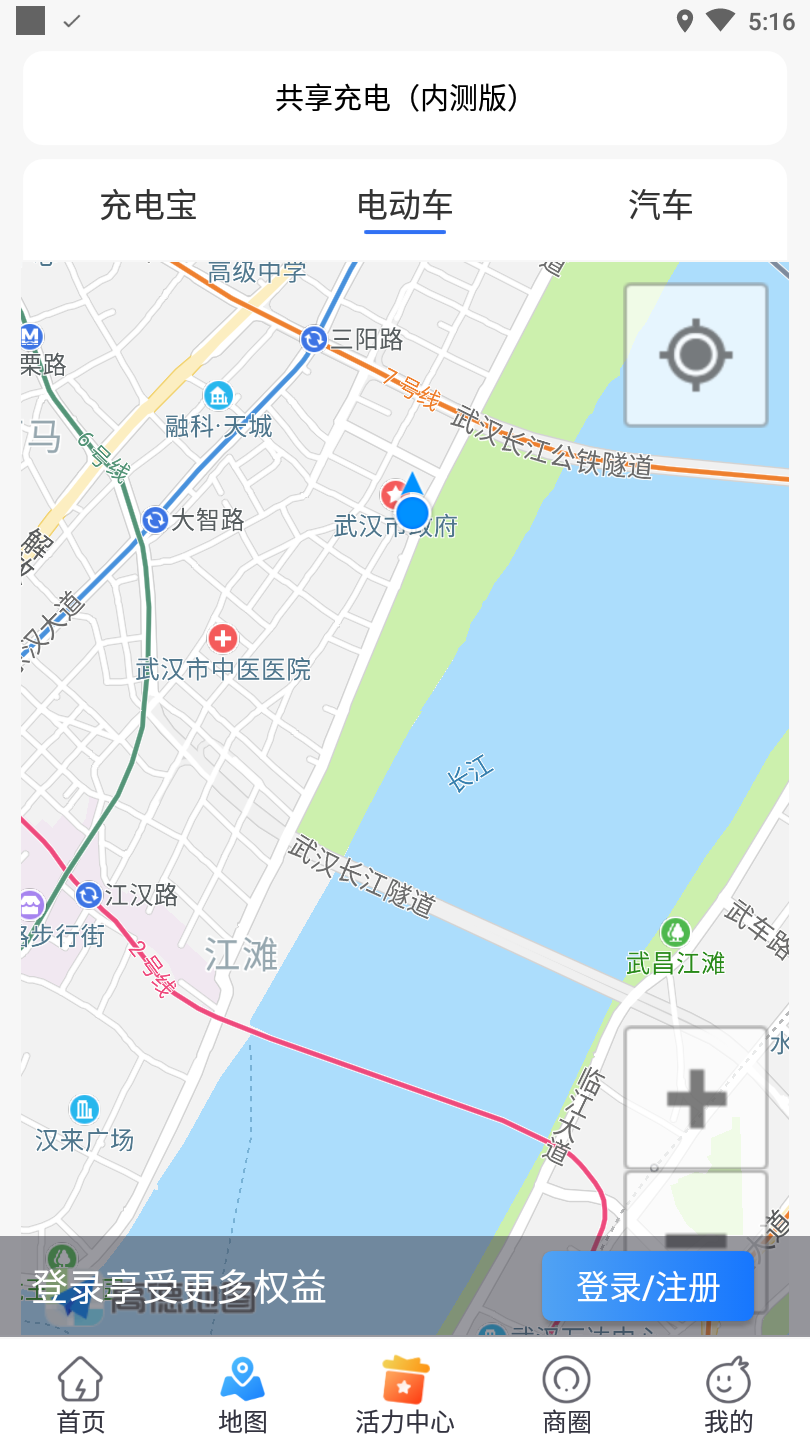Screen dimensions: 810x1440
Task: Switch to the 汽车 tab
Action: pos(661,206)
